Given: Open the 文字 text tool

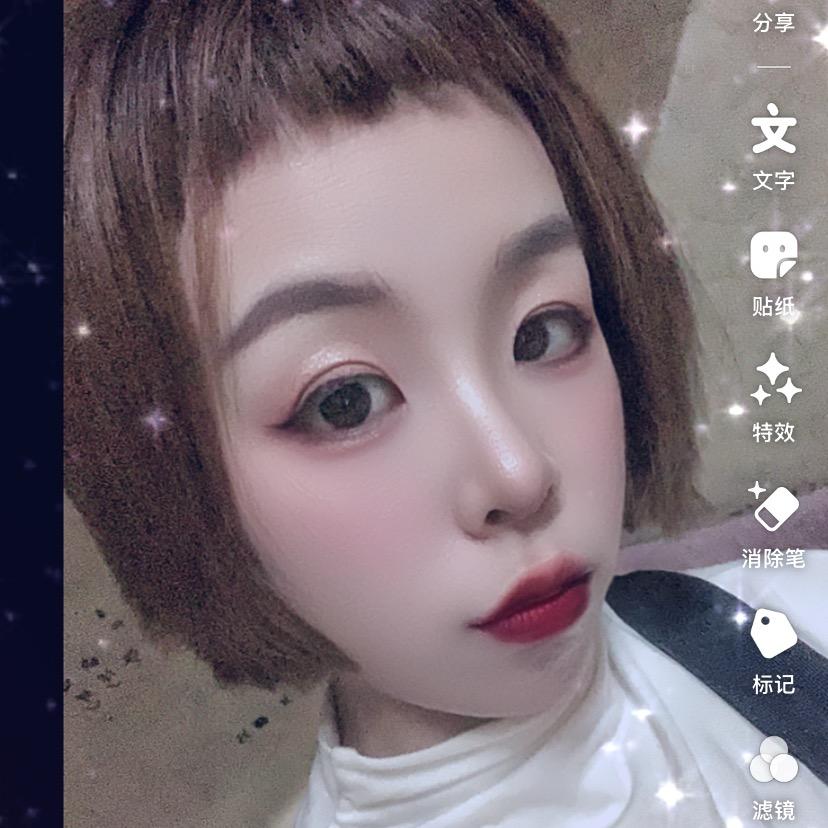Looking at the screenshot, I should click(x=773, y=145).
